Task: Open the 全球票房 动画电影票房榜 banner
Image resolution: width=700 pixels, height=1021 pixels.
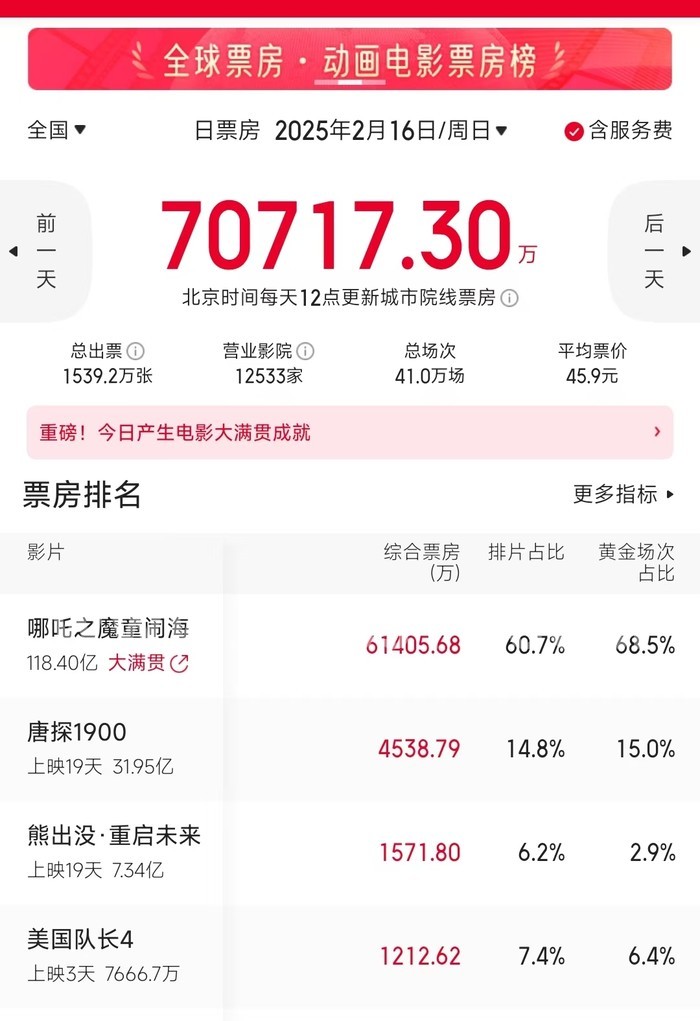Action: (x=350, y=60)
